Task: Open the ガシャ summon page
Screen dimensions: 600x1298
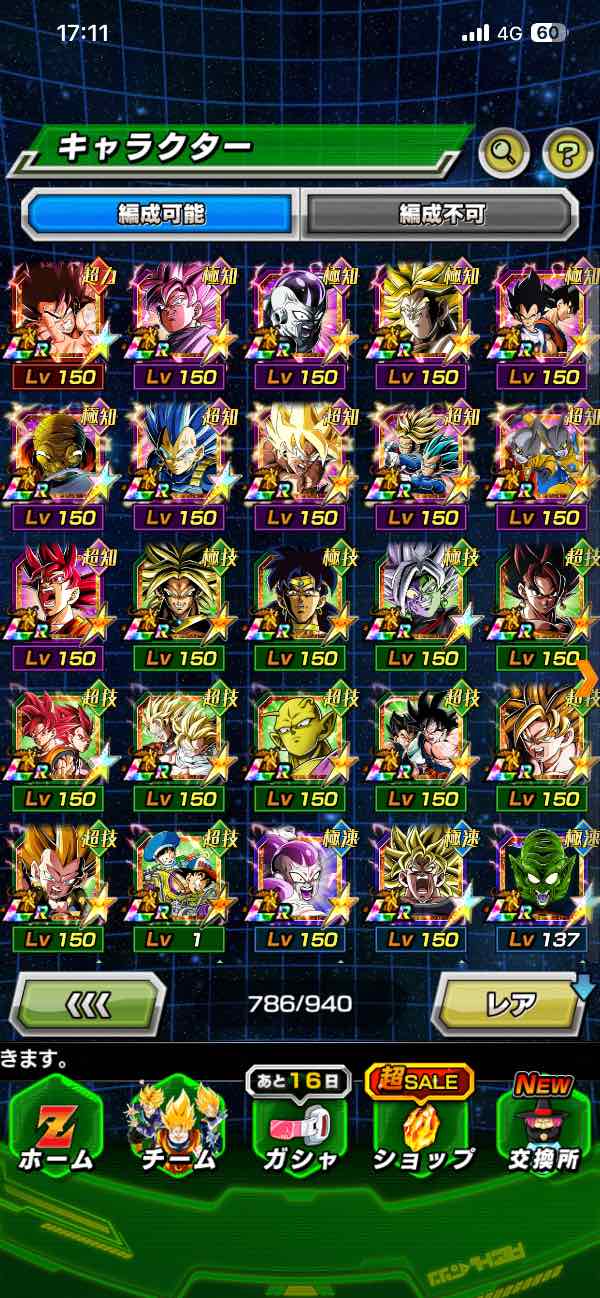Action: pyautogui.click(x=300, y=1128)
